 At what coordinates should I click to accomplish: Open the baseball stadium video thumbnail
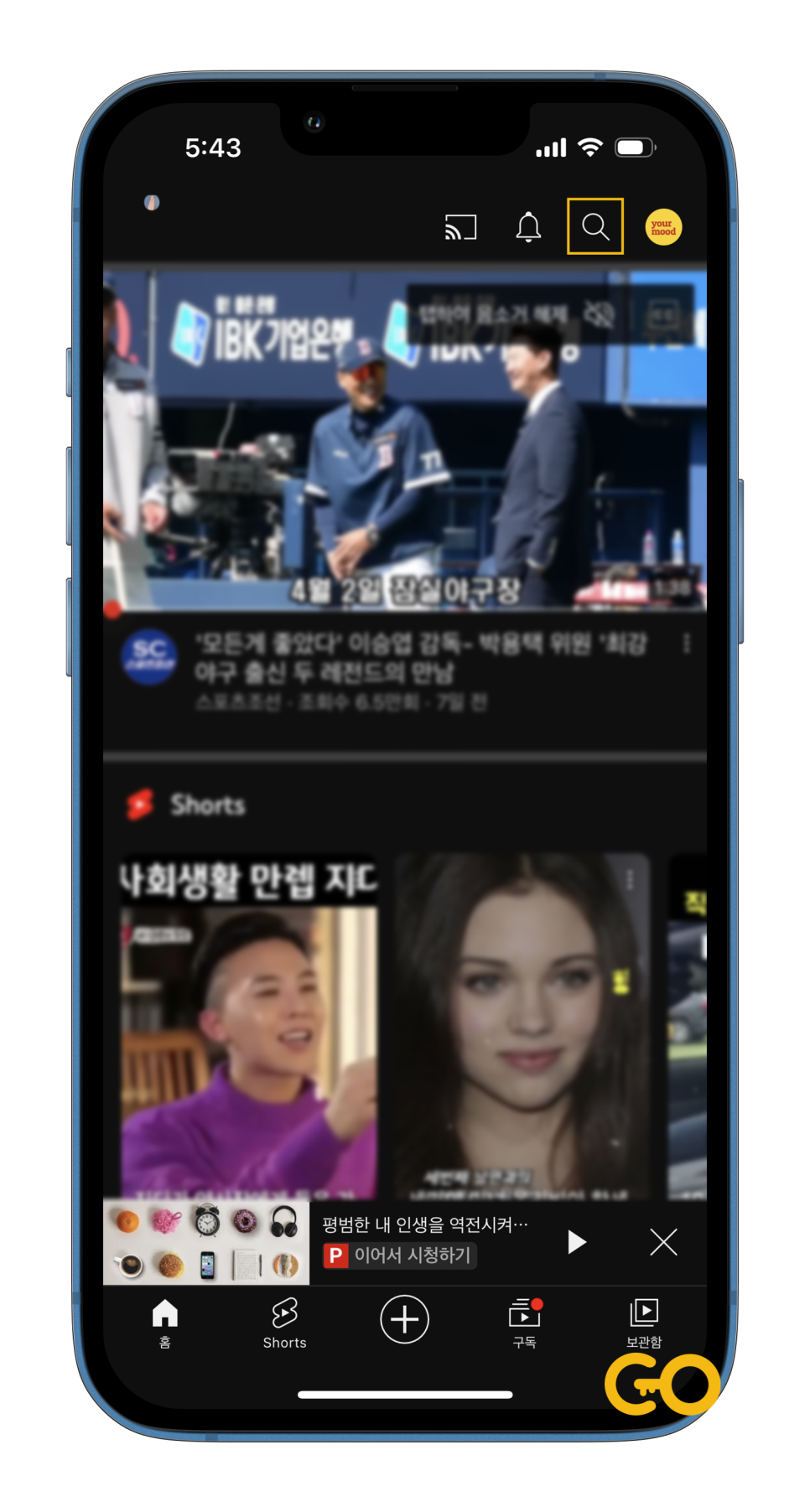tap(405, 439)
